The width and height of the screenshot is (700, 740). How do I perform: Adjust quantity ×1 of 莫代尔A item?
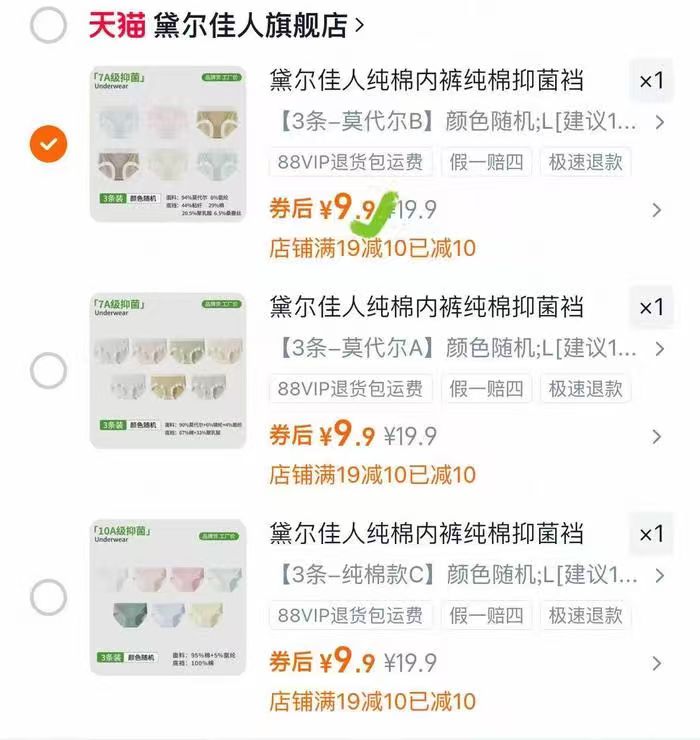pyautogui.click(x=651, y=307)
